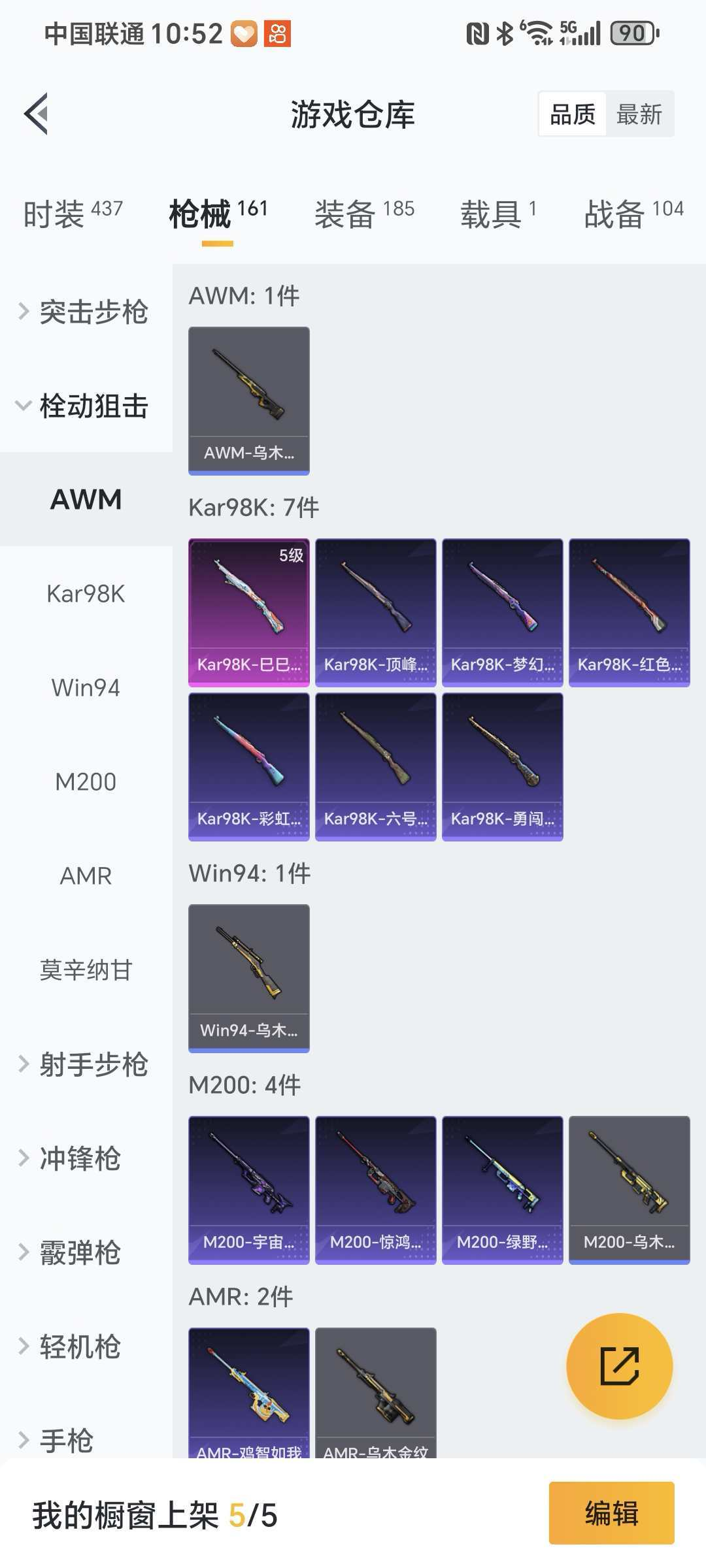
Task: Sort by 品质
Action: (x=573, y=114)
